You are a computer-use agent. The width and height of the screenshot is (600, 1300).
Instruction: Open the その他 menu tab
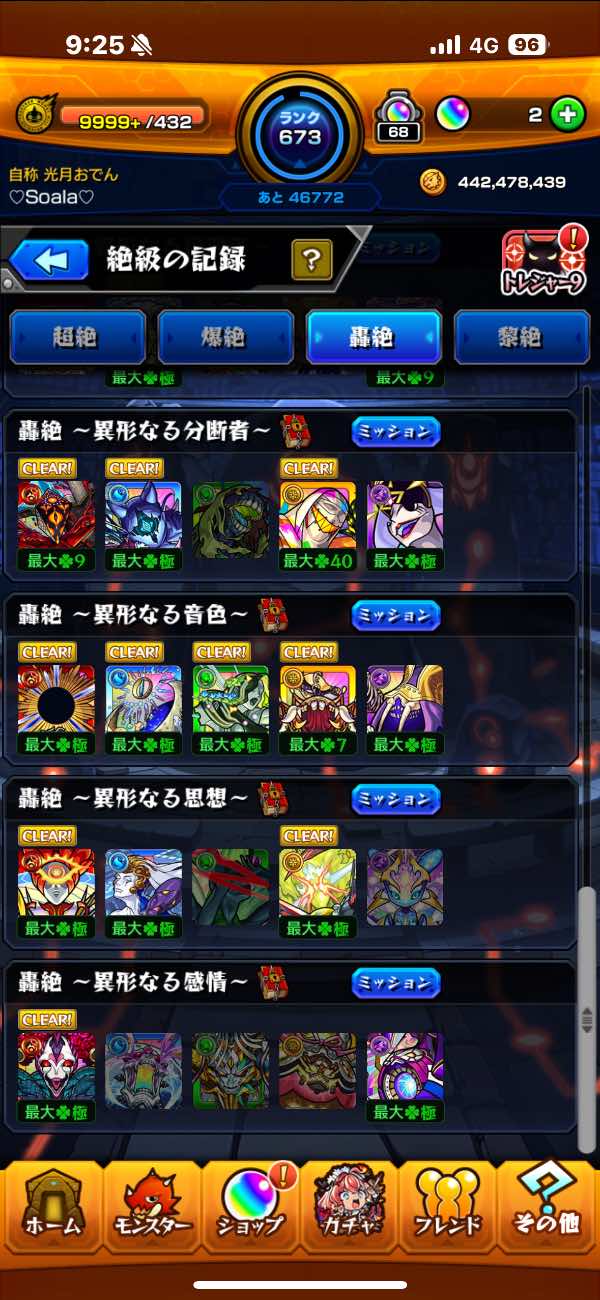click(548, 1212)
